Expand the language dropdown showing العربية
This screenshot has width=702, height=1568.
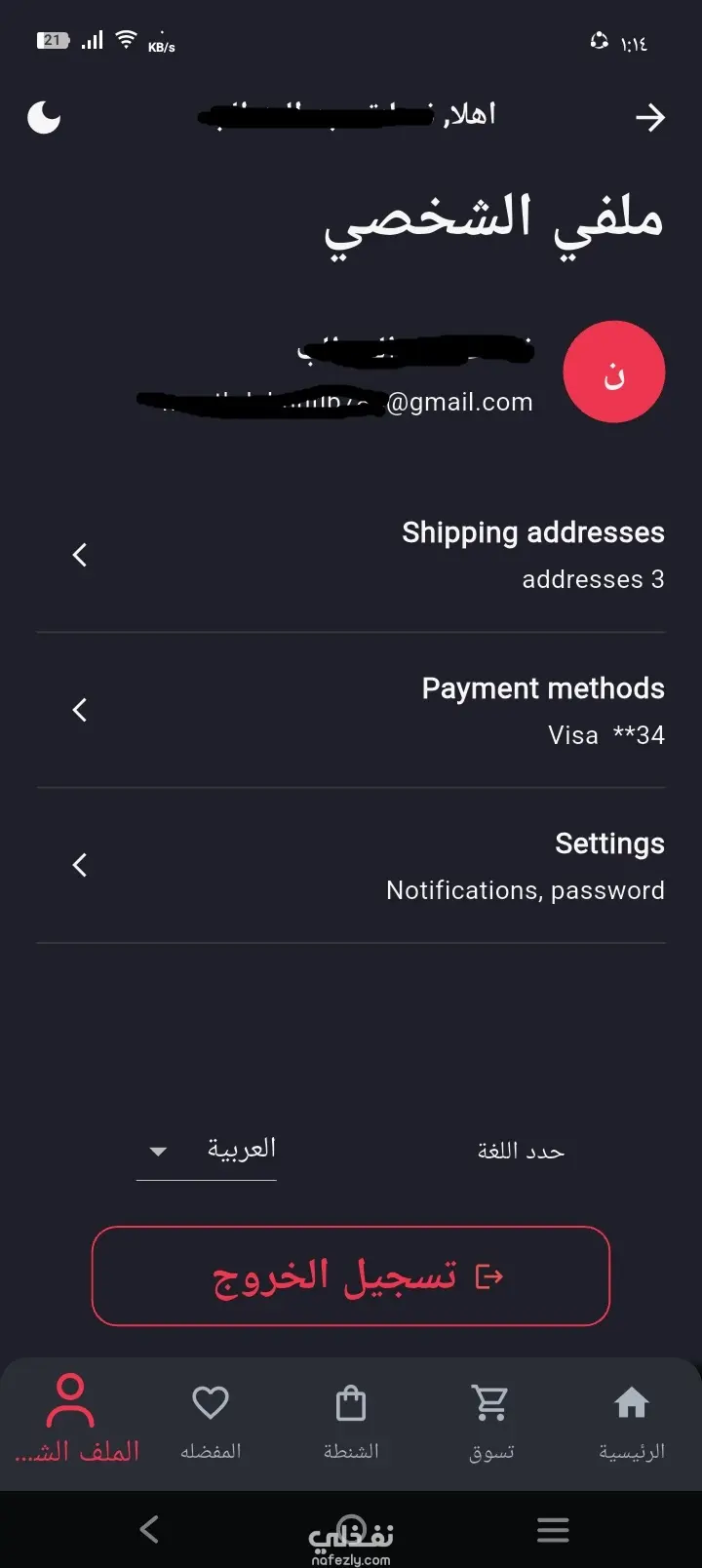[207, 1151]
